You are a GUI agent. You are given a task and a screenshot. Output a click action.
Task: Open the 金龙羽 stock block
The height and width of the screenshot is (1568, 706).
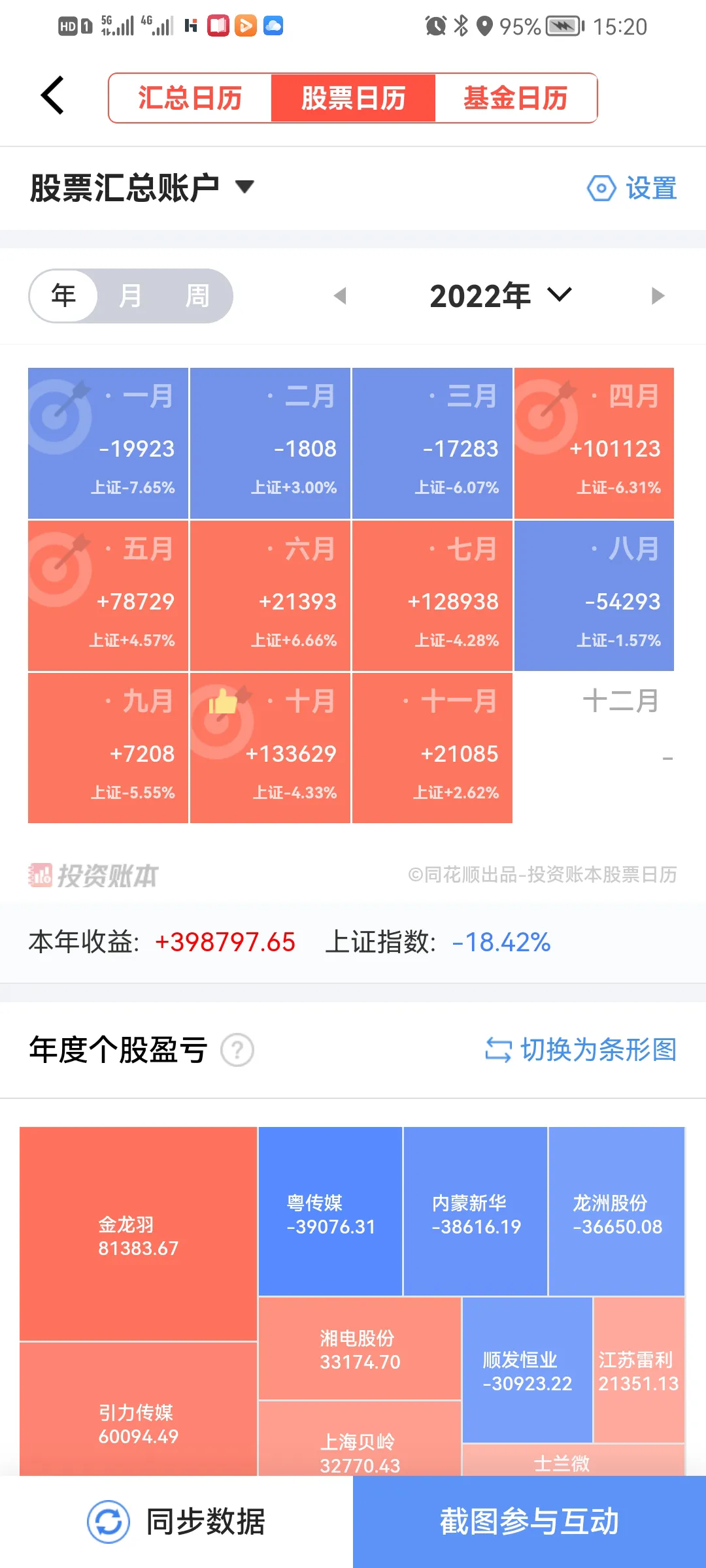tap(138, 1235)
